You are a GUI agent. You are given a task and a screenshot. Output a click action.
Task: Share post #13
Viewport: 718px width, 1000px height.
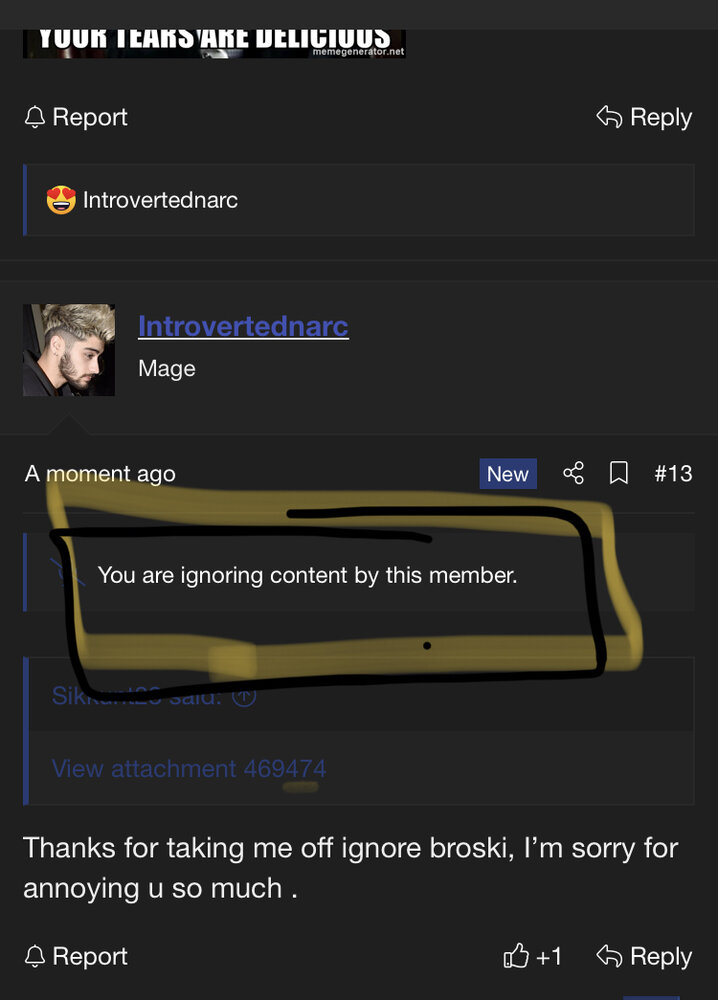pyautogui.click(x=573, y=473)
